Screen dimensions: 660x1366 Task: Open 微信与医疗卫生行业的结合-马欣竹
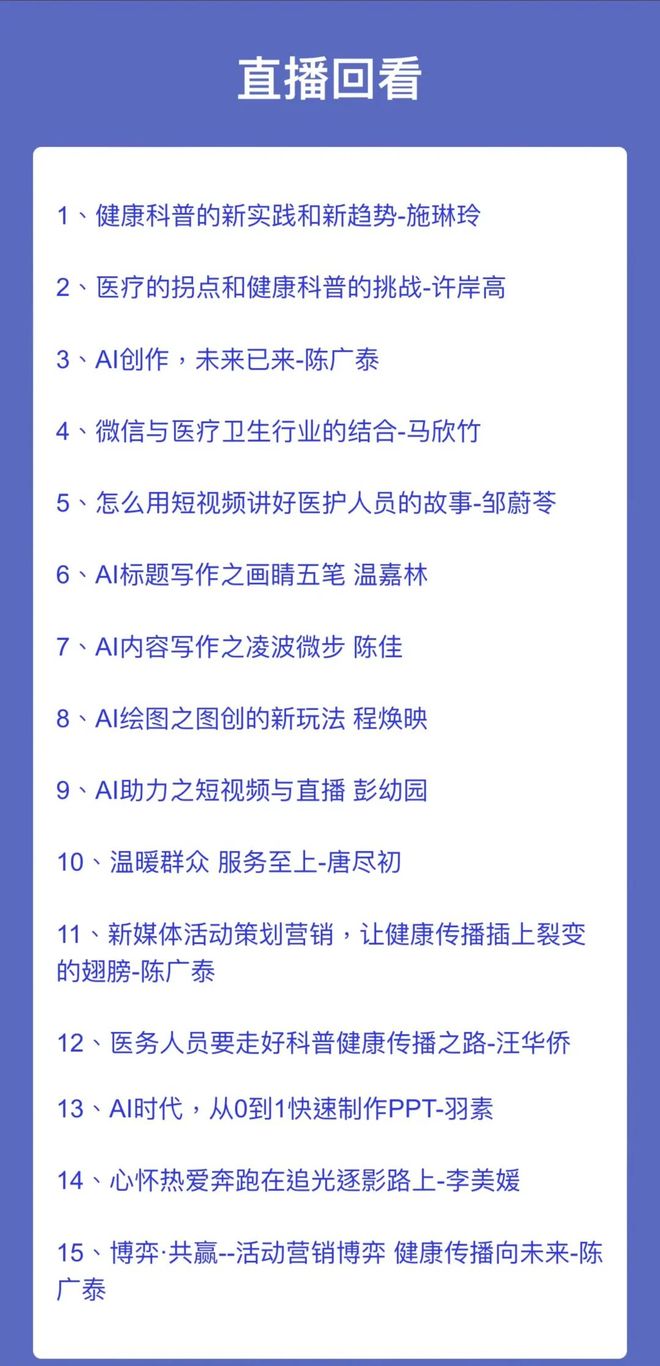(268, 431)
